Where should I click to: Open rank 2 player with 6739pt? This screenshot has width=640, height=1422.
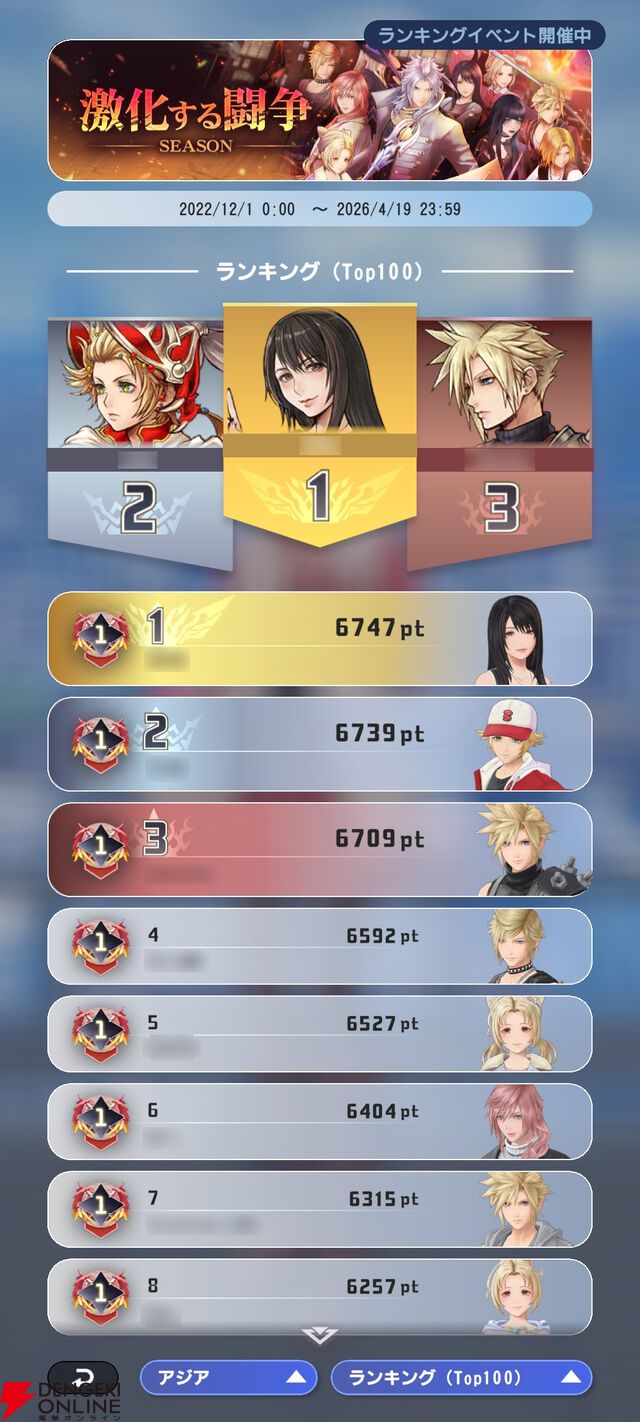[x=320, y=743]
